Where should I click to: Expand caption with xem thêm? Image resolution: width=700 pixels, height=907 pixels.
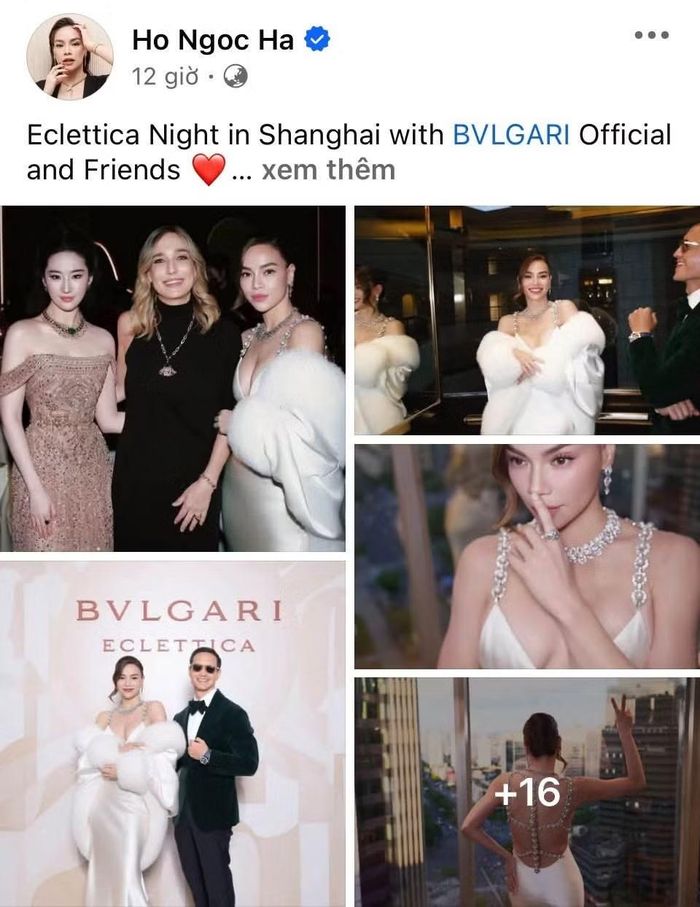pos(328,170)
